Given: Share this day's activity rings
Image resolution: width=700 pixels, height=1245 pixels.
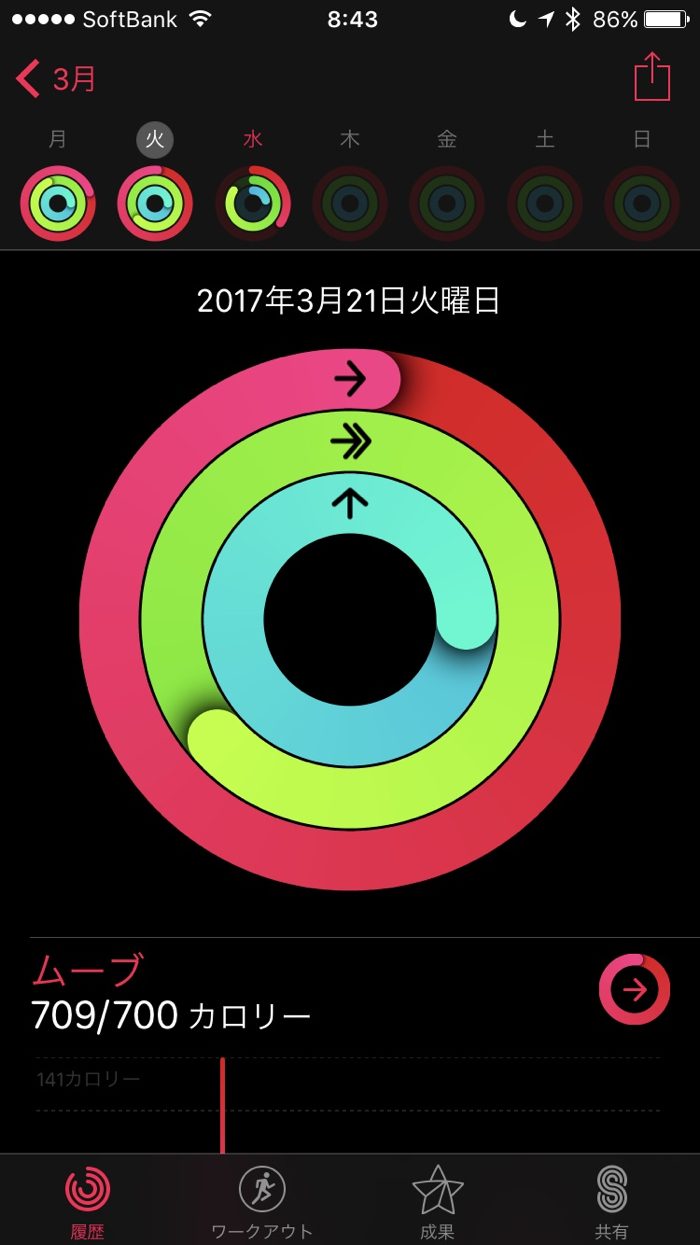Looking at the screenshot, I should (x=651, y=77).
